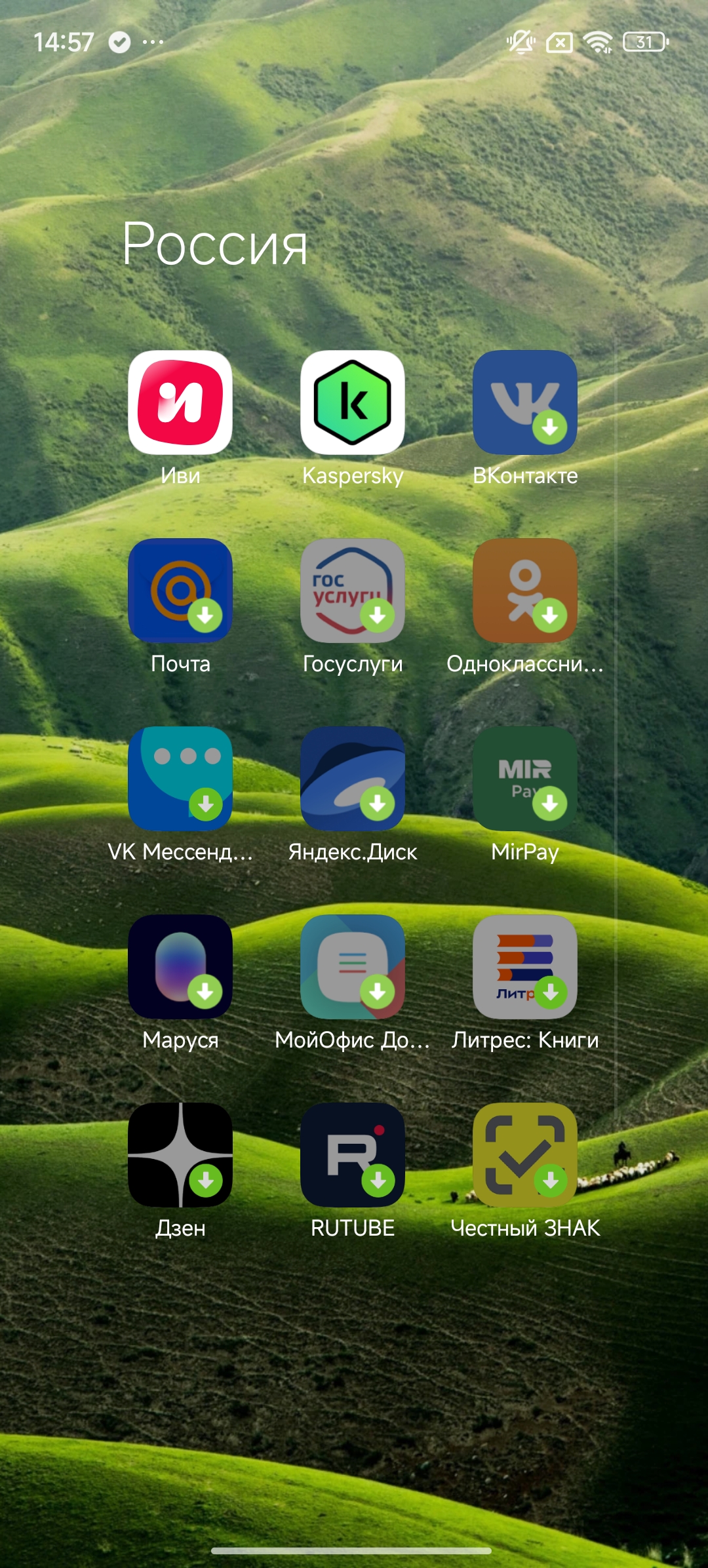Open the MirPay app
The height and width of the screenshot is (1568, 708).
(x=525, y=779)
